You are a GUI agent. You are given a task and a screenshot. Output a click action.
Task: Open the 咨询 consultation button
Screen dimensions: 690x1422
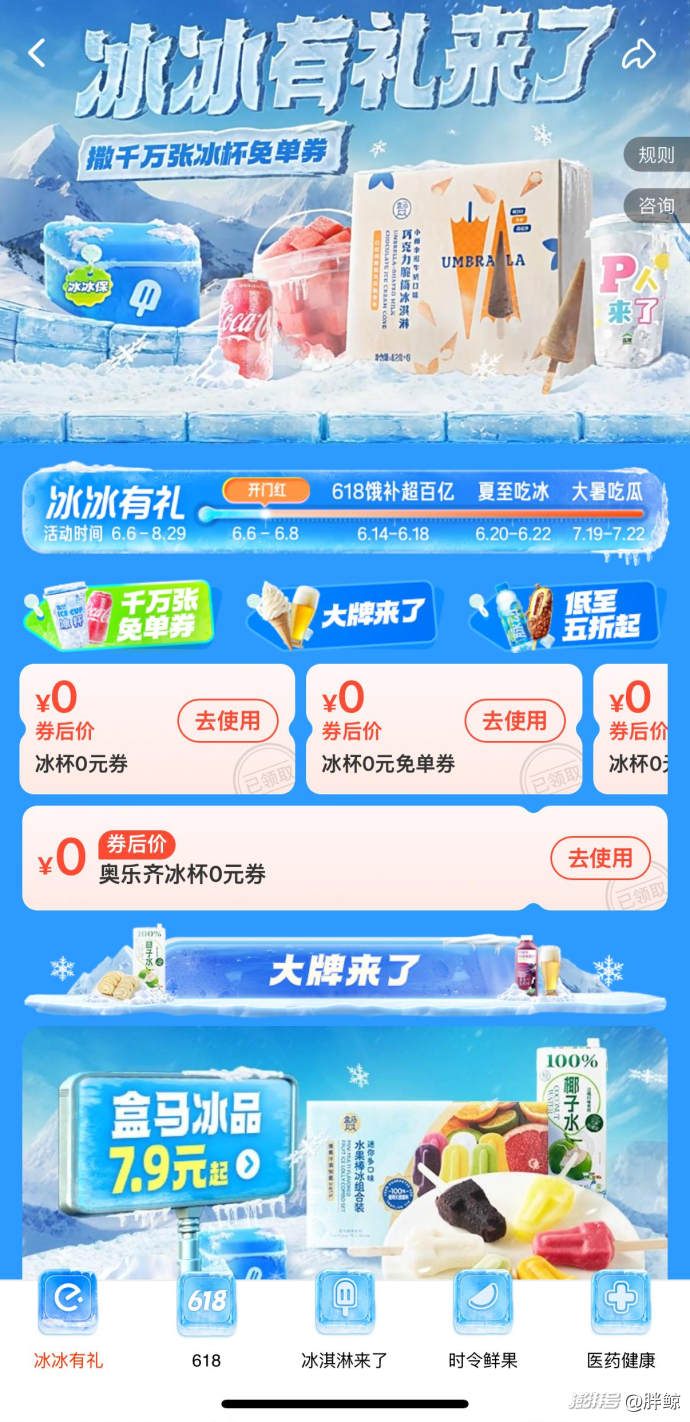click(x=657, y=206)
